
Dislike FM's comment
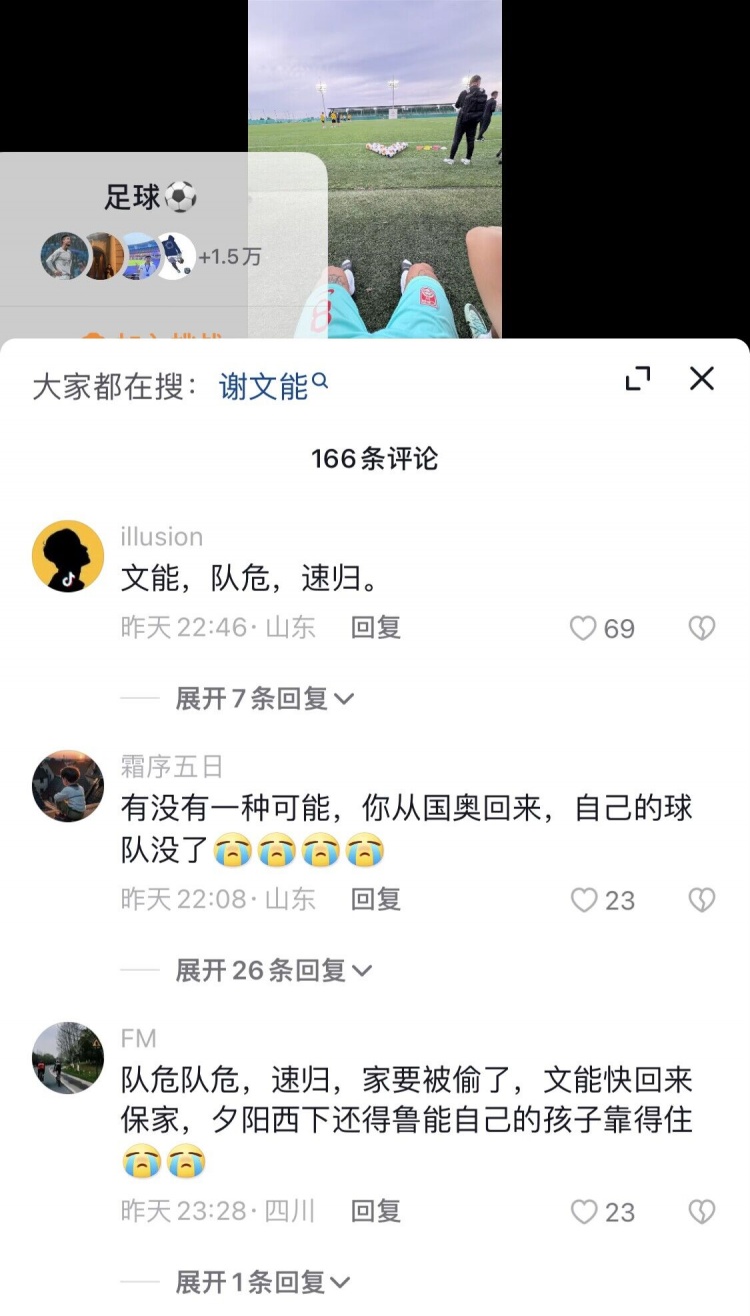click(702, 1212)
